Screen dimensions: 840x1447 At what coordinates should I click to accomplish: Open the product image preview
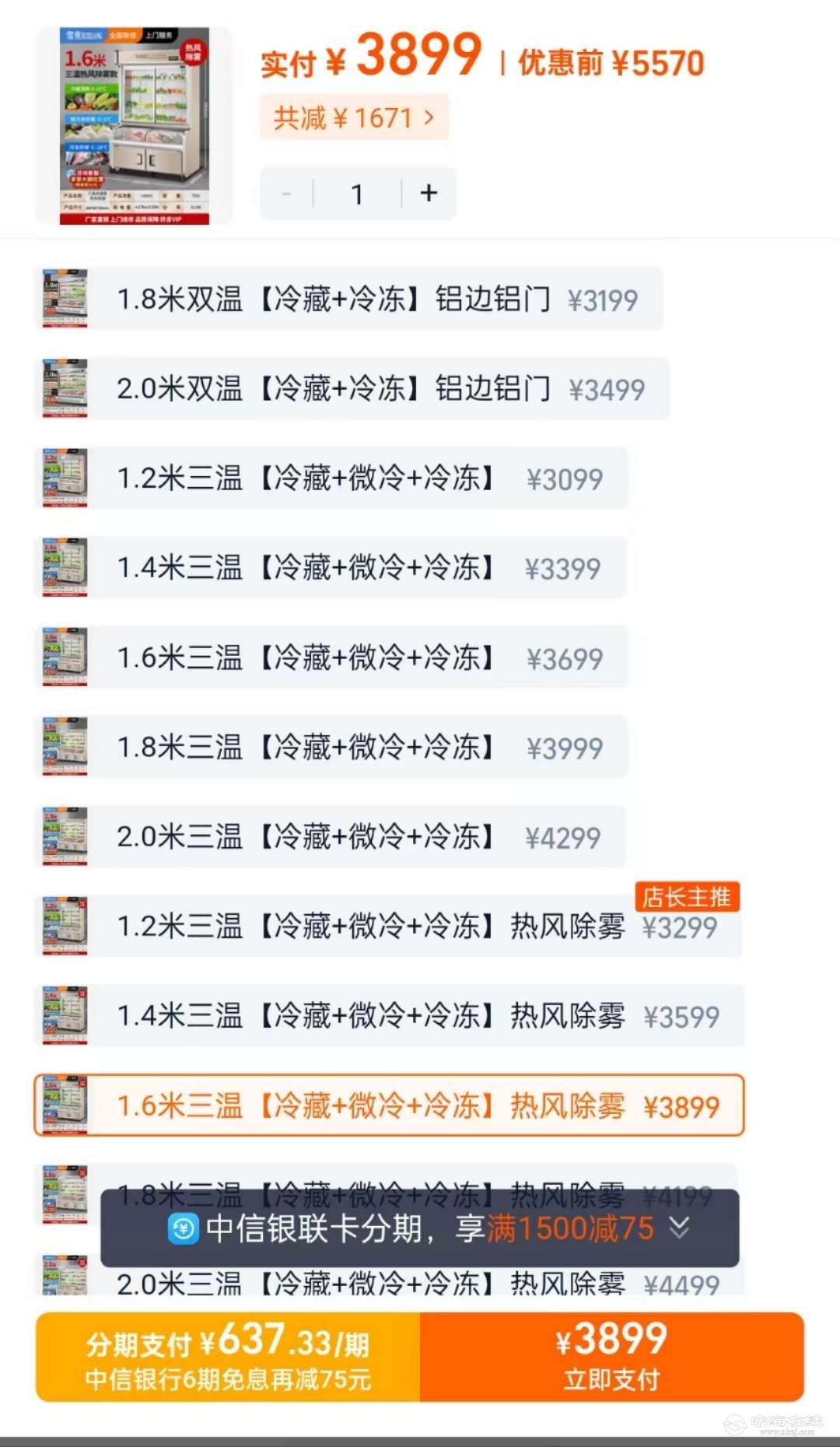pos(134,126)
